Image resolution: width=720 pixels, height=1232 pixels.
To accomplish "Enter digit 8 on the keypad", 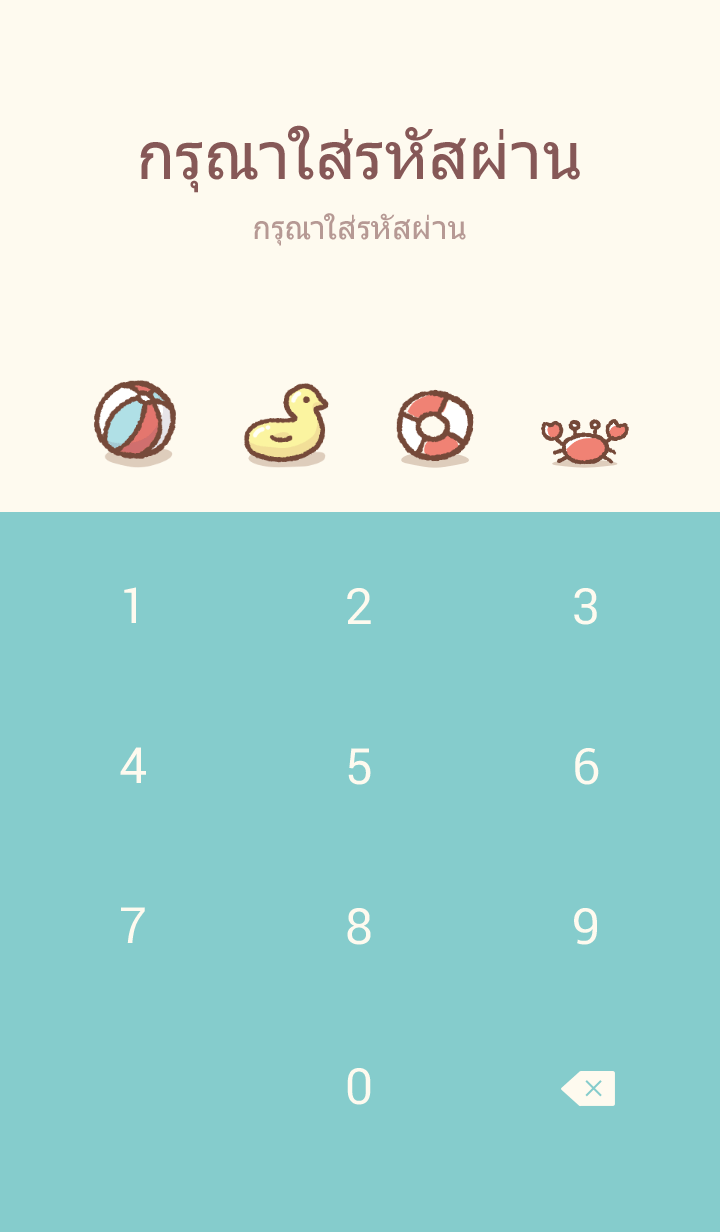I will [359, 927].
